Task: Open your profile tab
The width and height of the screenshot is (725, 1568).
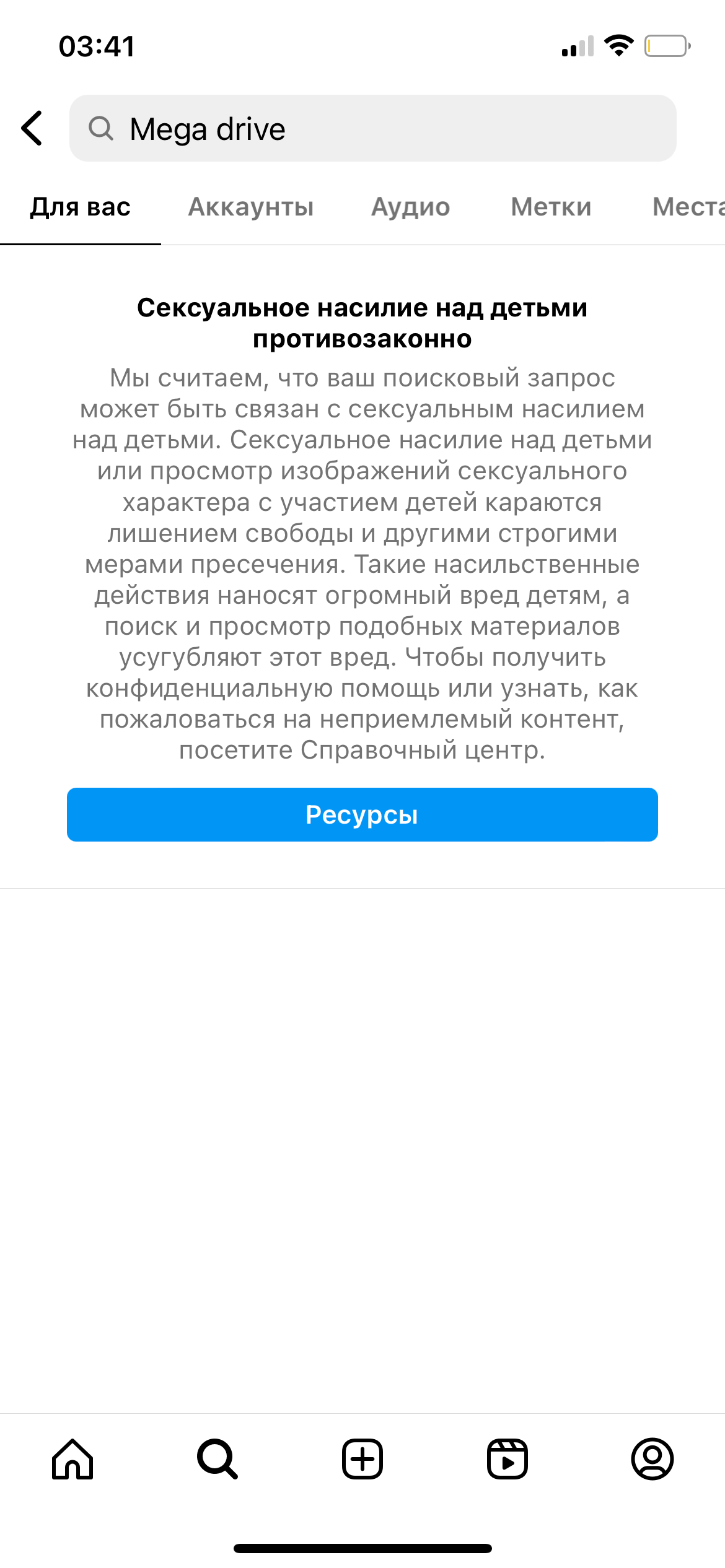Action: click(x=652, y=1459)
